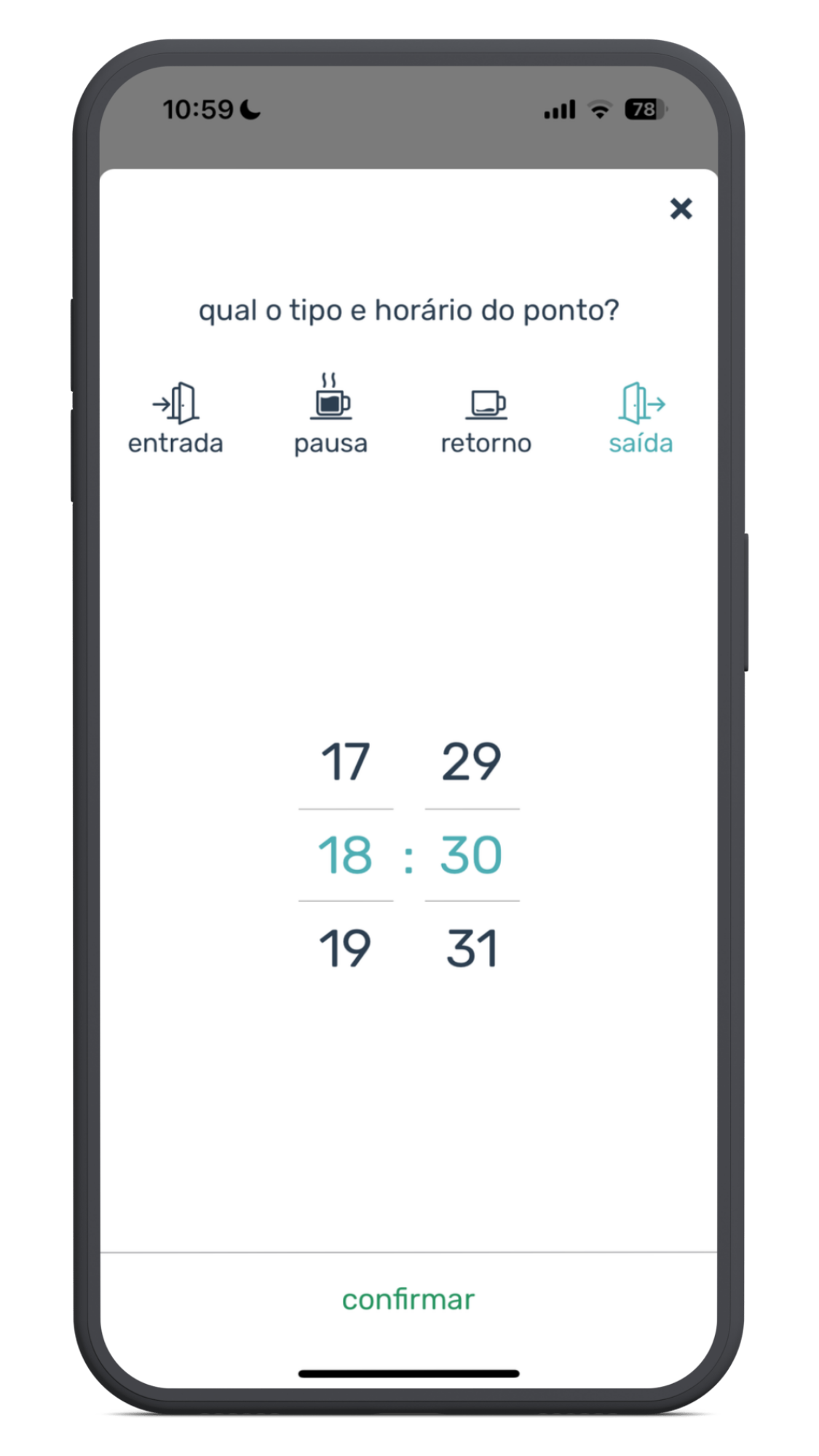
Task: Choose pausa as the punch type
Action: pos(331,415)
